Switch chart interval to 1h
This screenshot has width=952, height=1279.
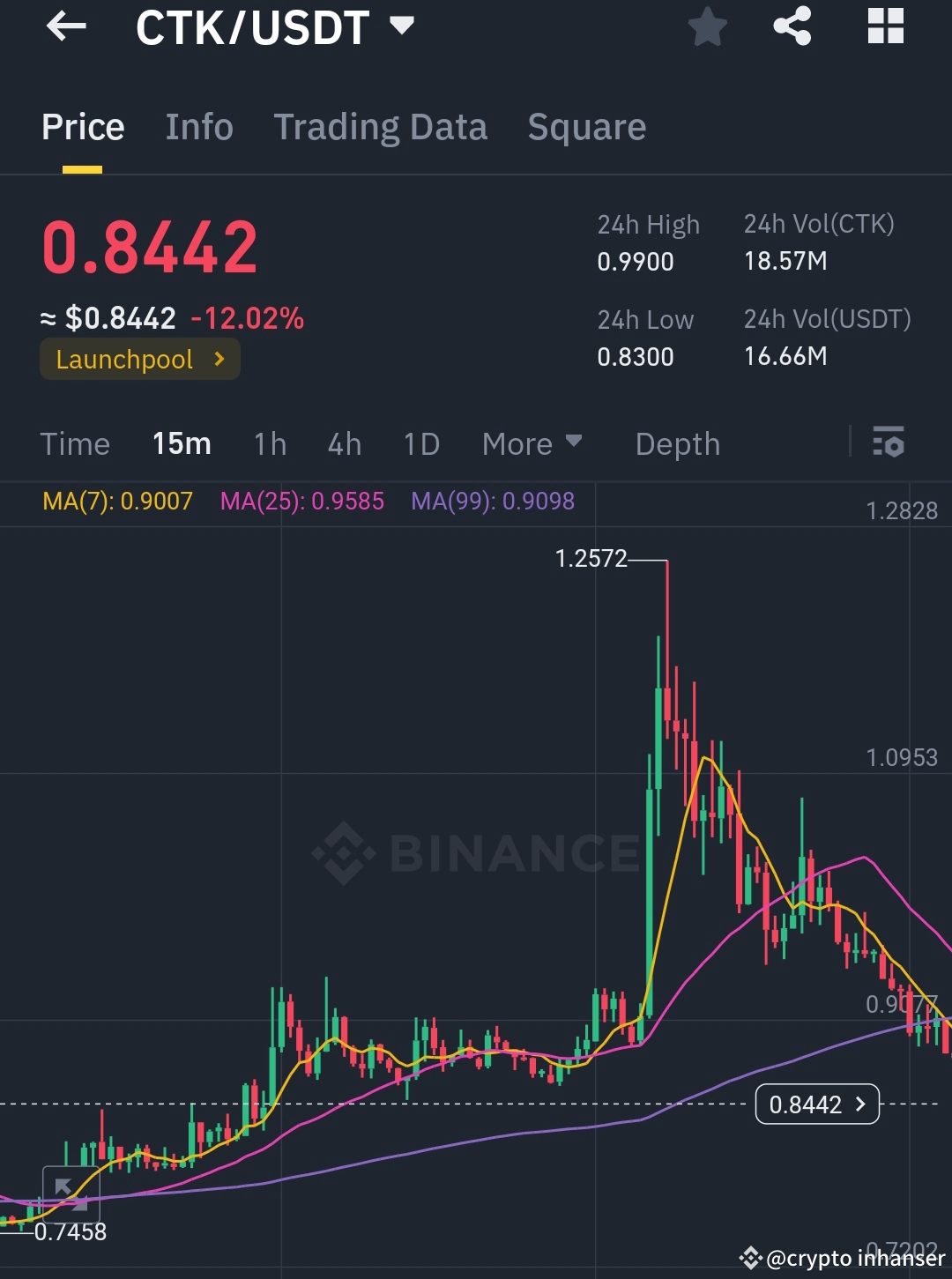(269, 443)
